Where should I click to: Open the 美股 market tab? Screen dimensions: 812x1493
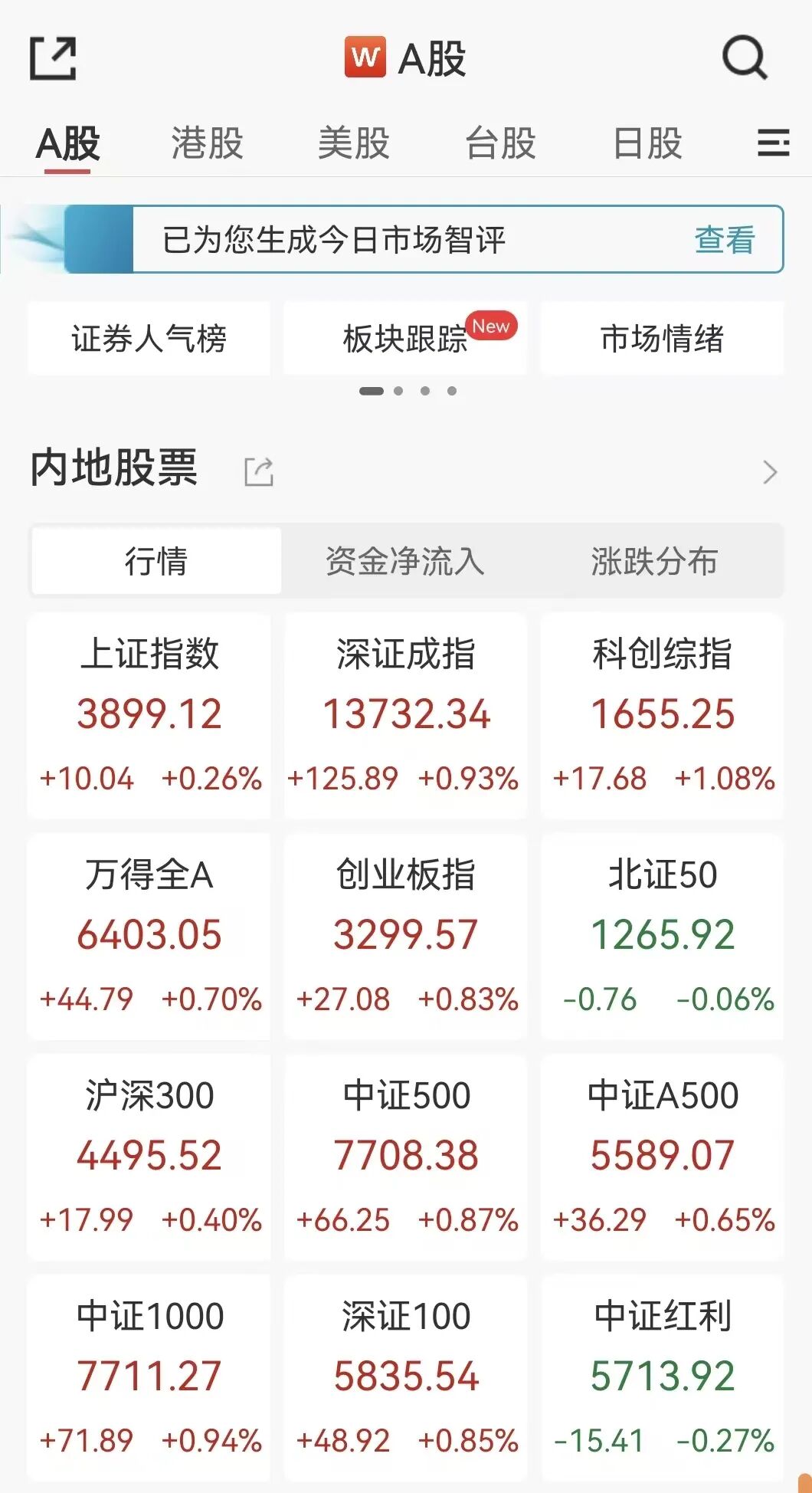pos(354,143)
